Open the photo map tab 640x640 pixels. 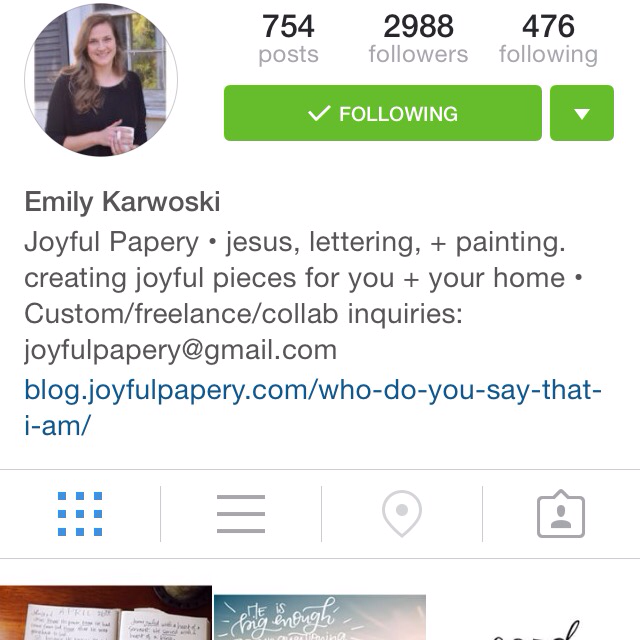pos(401,515)
